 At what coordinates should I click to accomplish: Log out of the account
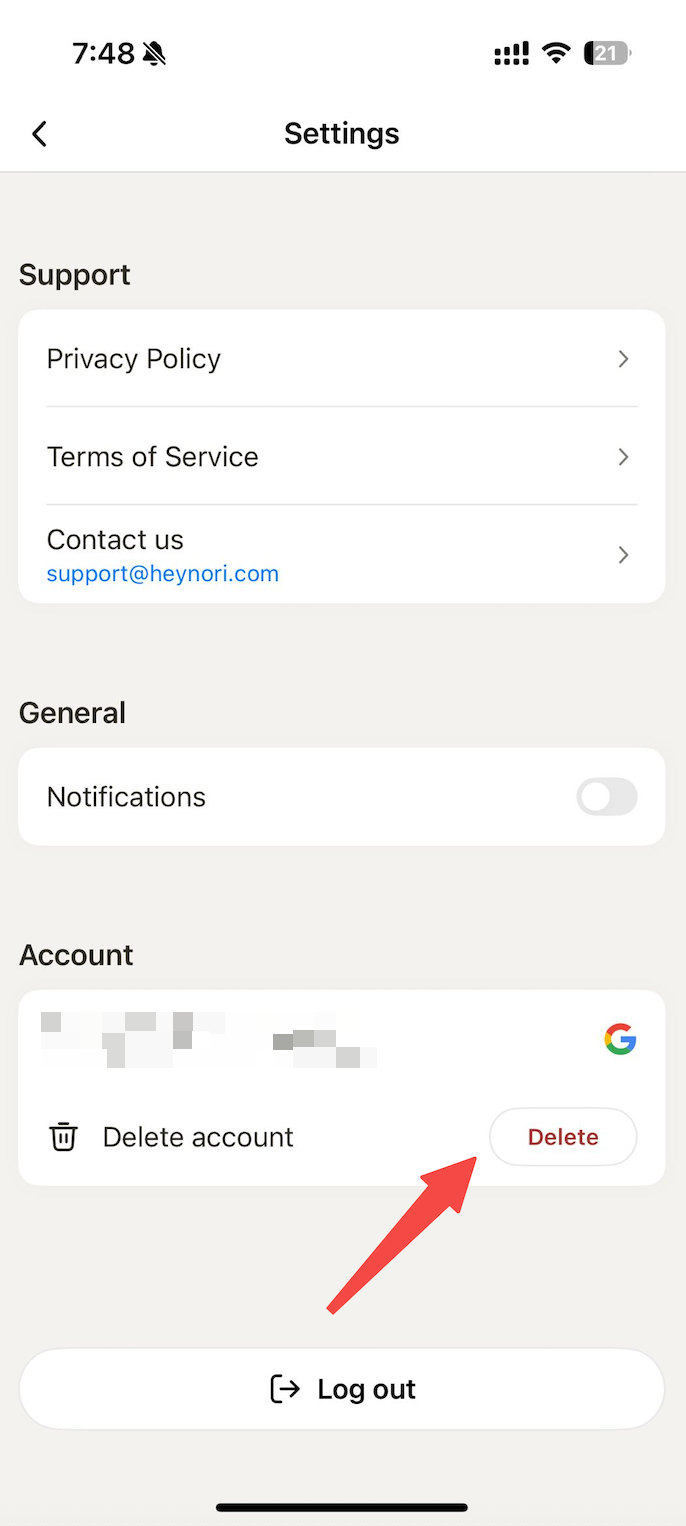coord(341,1389)
